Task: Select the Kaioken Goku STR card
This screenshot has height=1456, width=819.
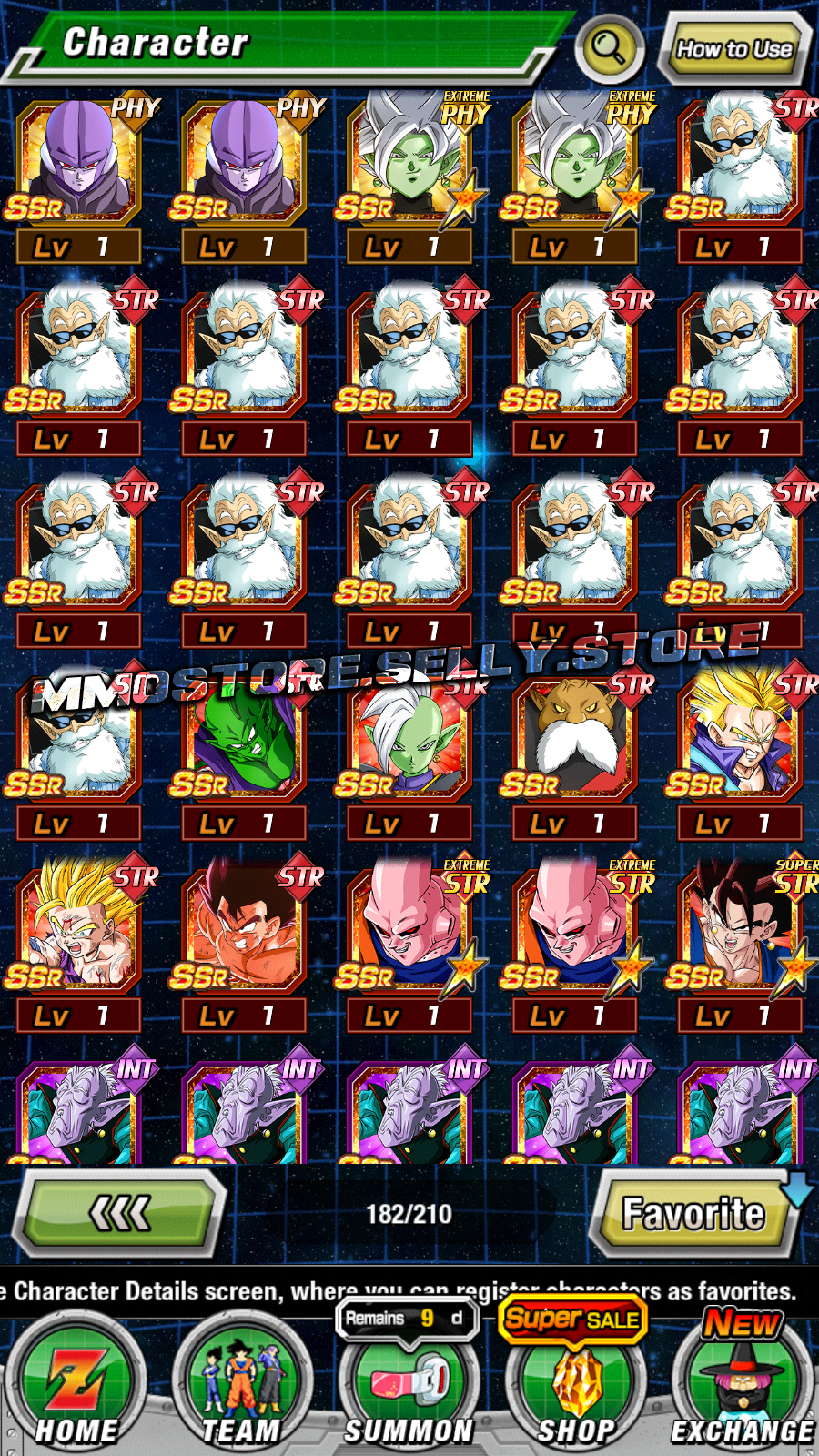Action: [242, 946]
